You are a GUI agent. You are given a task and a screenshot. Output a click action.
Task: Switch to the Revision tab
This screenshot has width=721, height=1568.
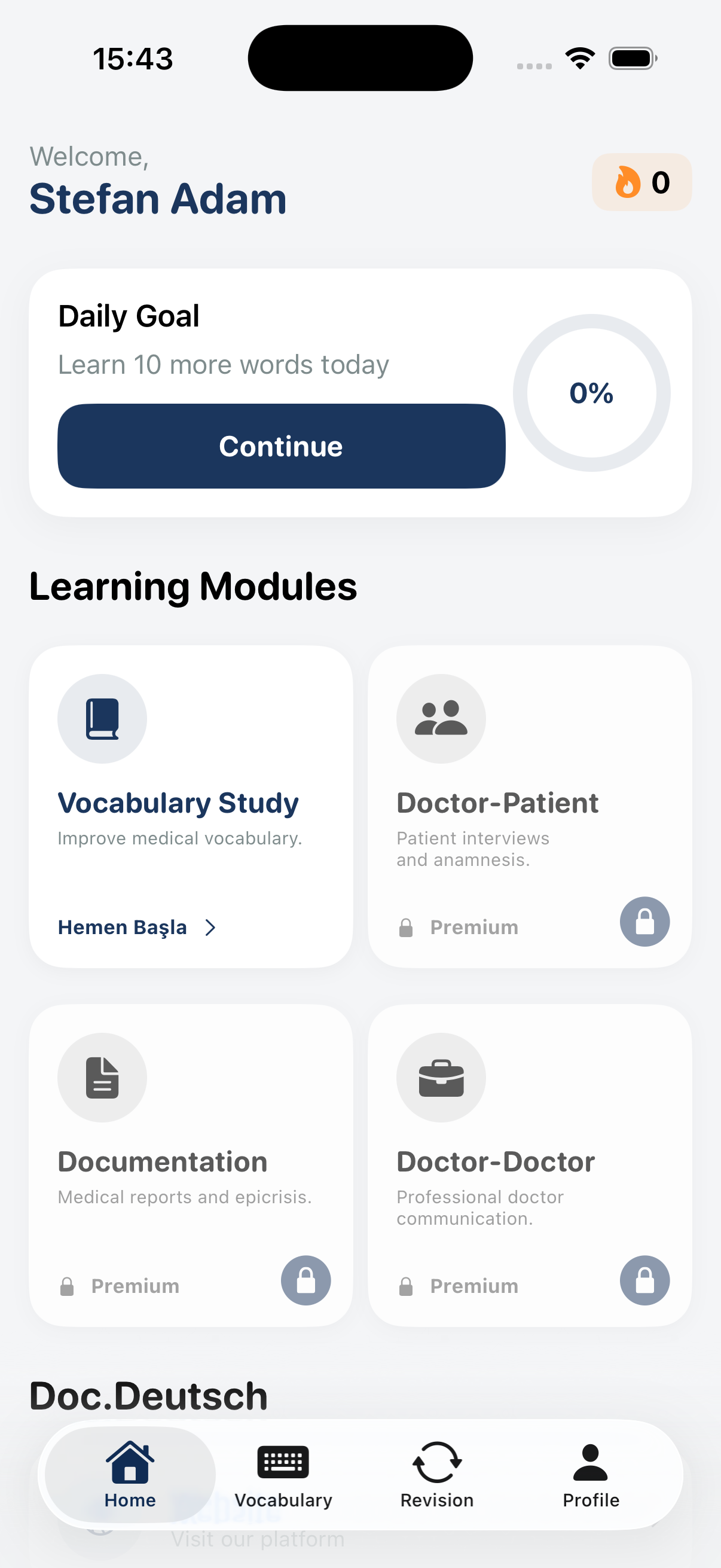pos(436,1476)
